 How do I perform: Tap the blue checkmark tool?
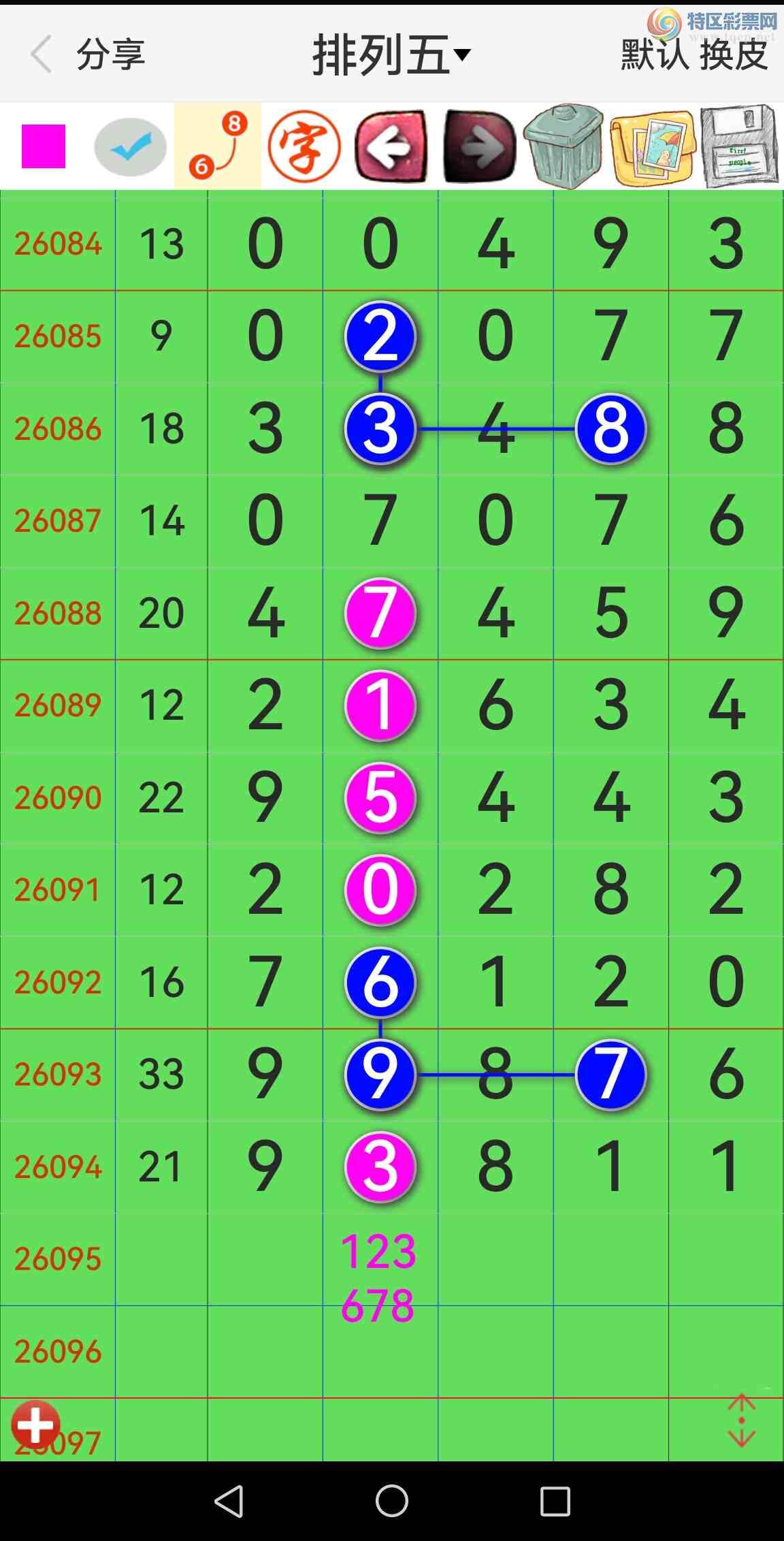click(130, 146)
